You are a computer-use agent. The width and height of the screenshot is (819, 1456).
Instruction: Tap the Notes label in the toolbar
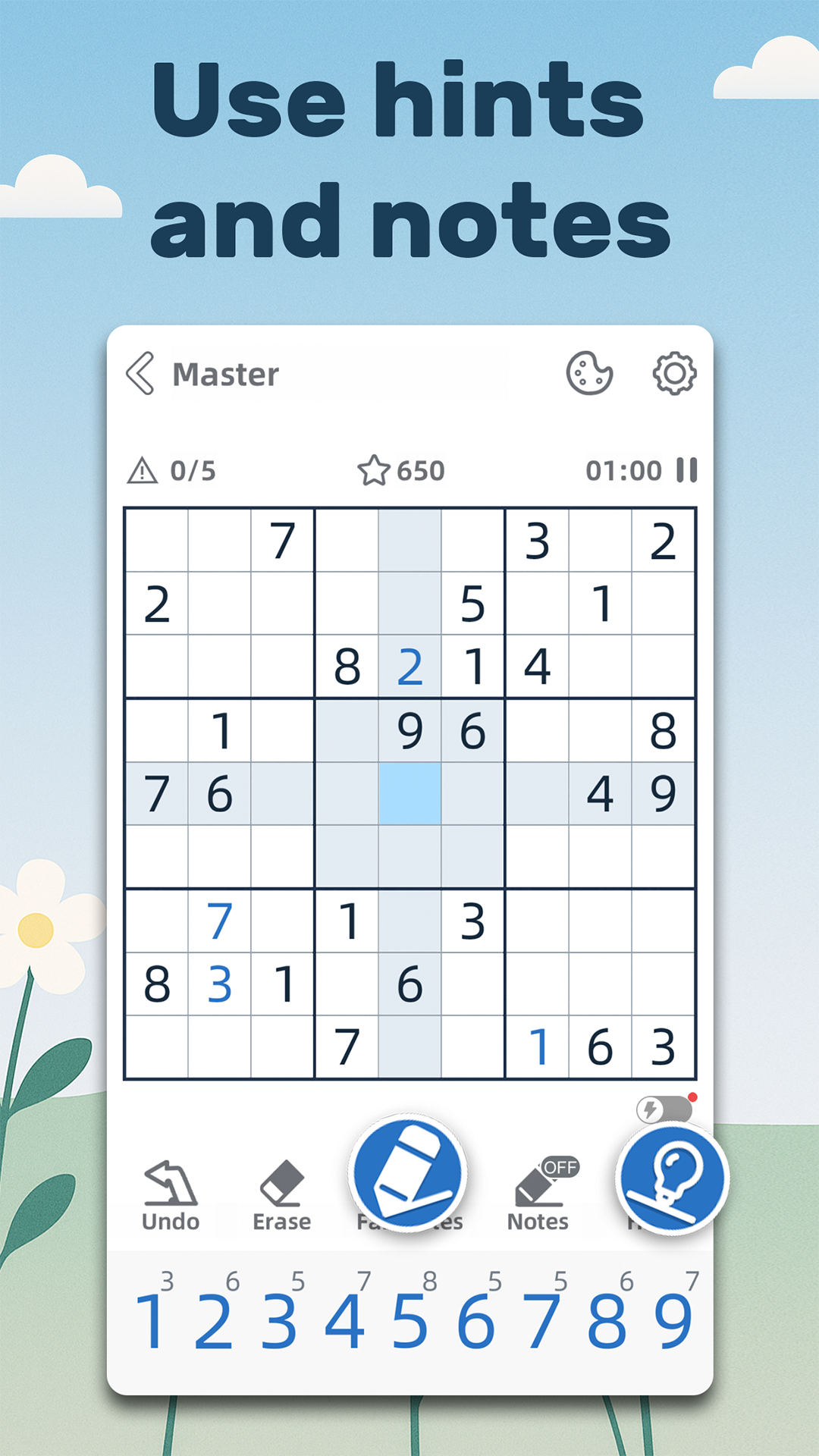click(x=539, y=1221)
